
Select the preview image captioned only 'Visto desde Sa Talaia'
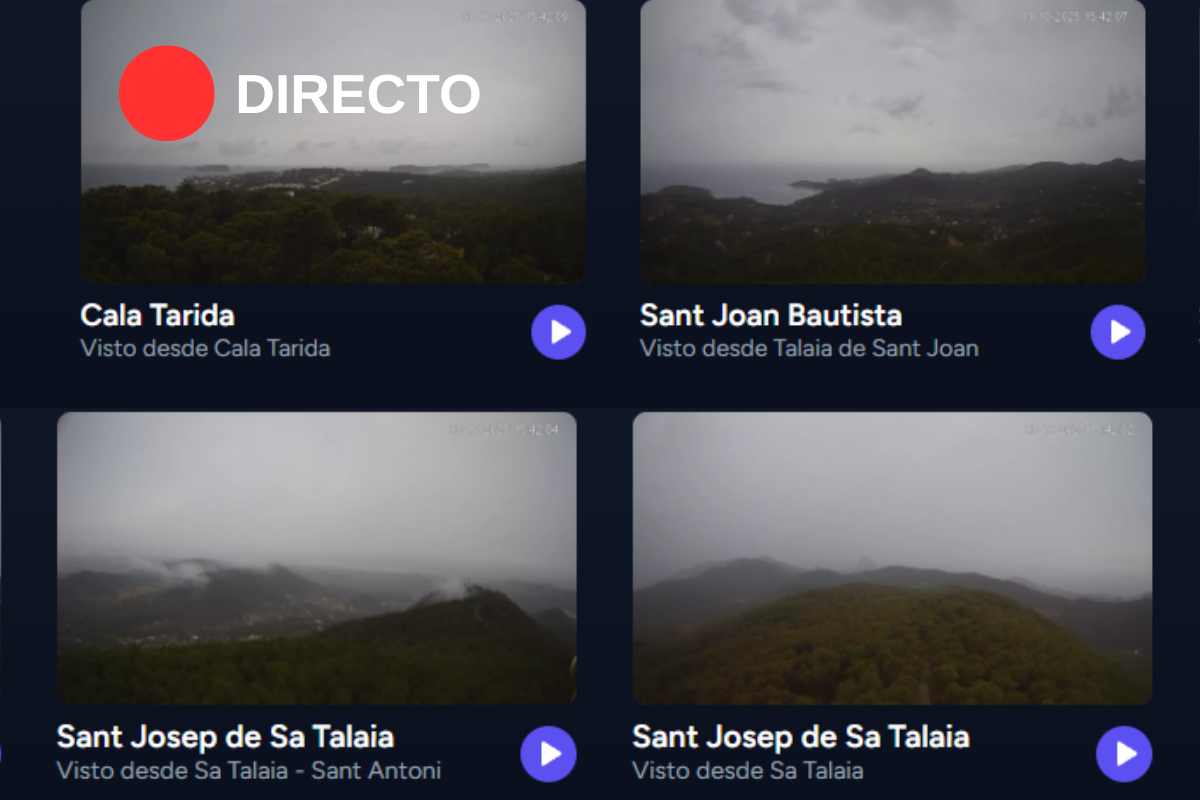892,558
